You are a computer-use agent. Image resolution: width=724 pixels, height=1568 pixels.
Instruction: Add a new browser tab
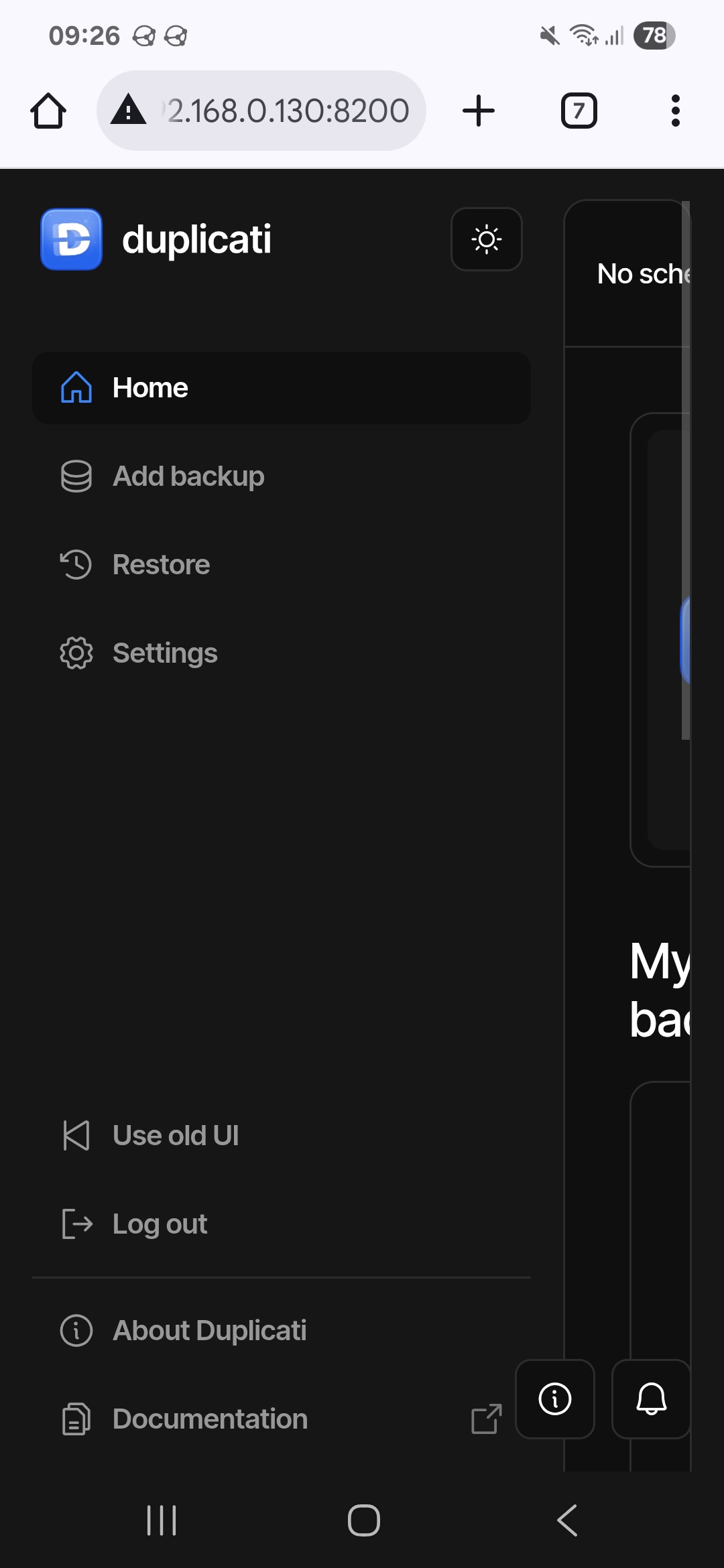pos(479,111)
